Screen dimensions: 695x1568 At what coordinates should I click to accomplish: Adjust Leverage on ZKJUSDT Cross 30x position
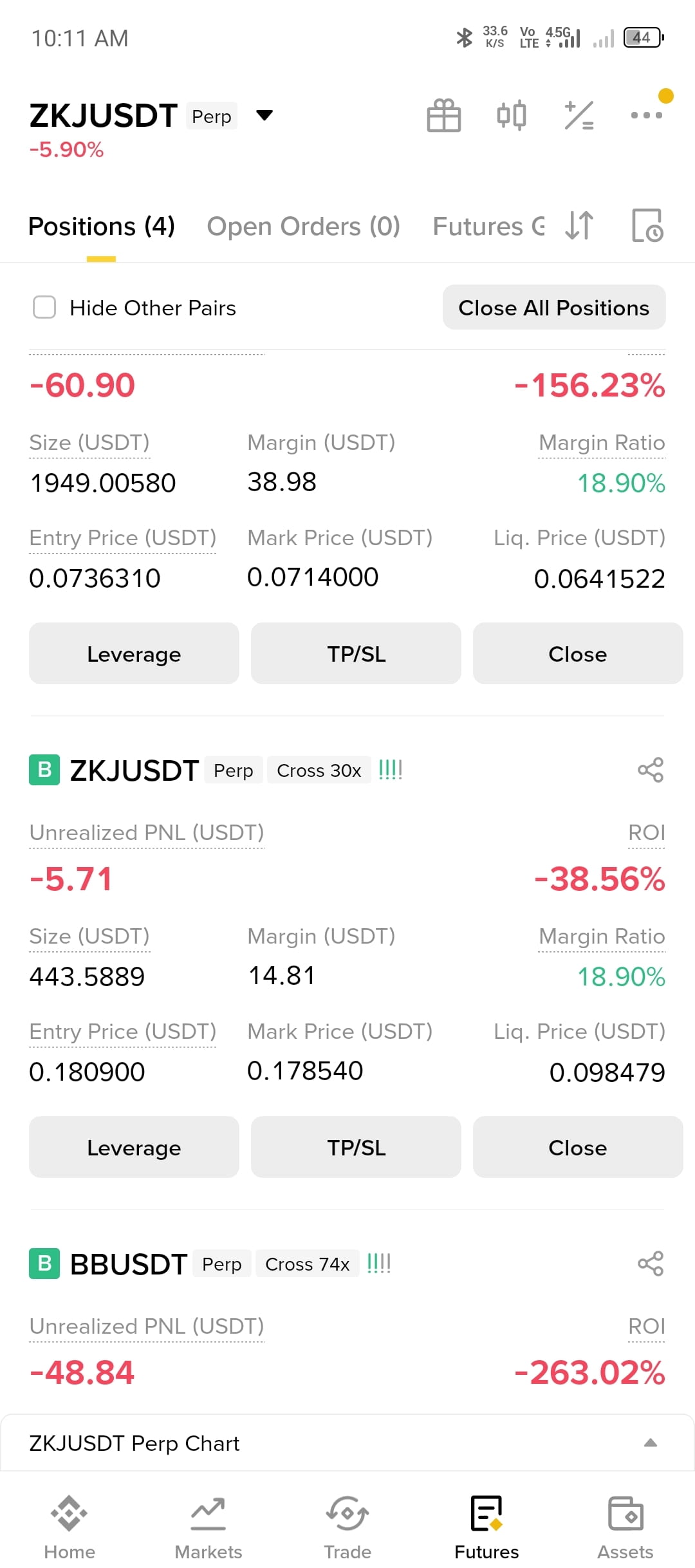pyautogui.click(x=134, y=1147)
